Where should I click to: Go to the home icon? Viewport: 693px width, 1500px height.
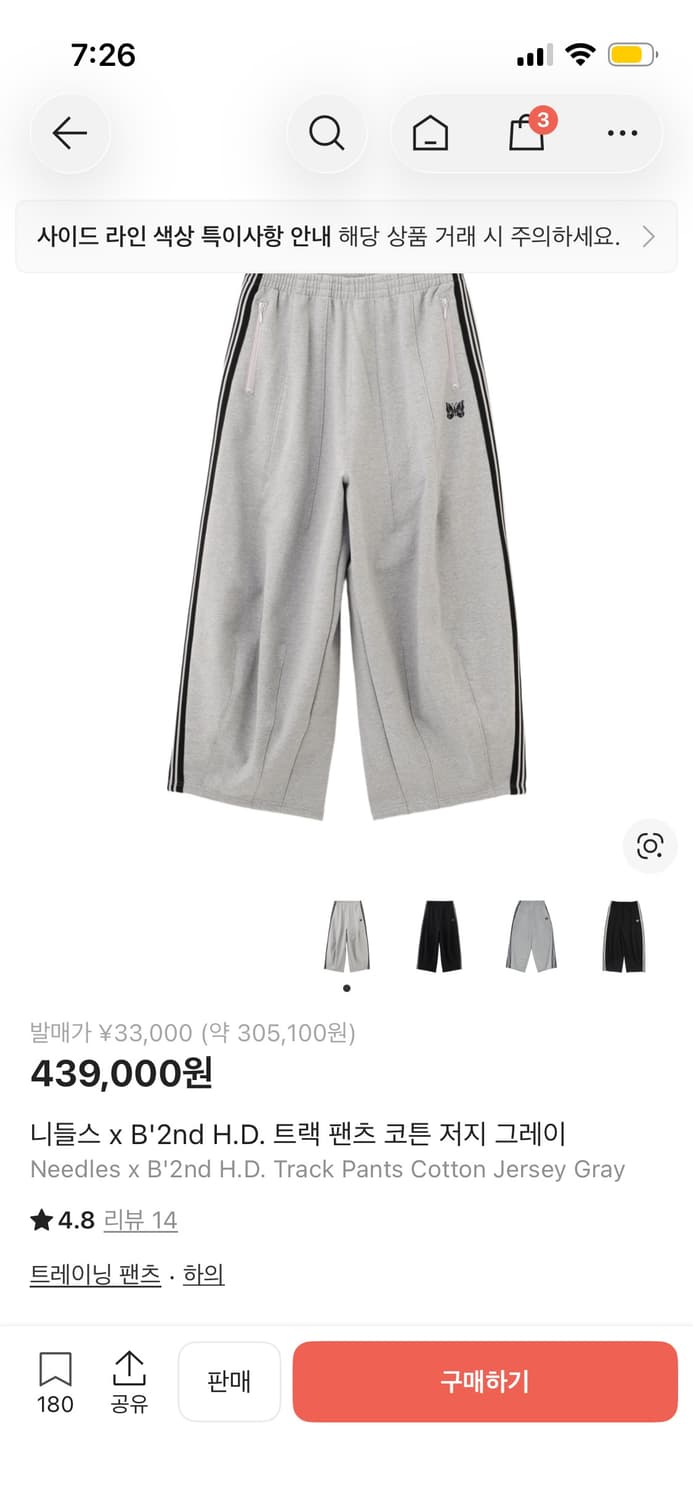430,133
